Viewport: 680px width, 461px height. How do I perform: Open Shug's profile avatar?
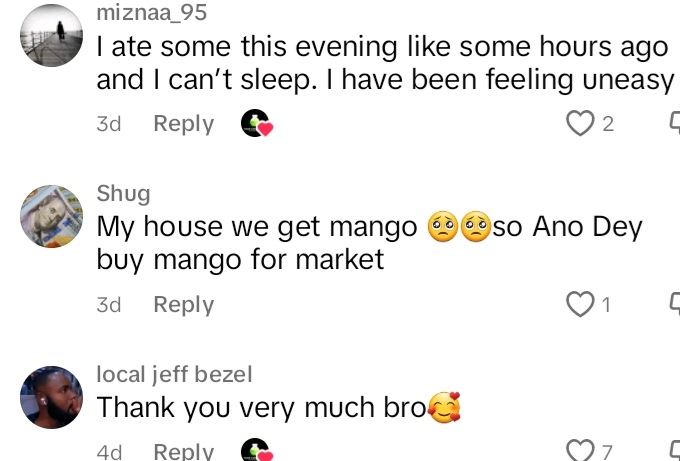(51, 216)
